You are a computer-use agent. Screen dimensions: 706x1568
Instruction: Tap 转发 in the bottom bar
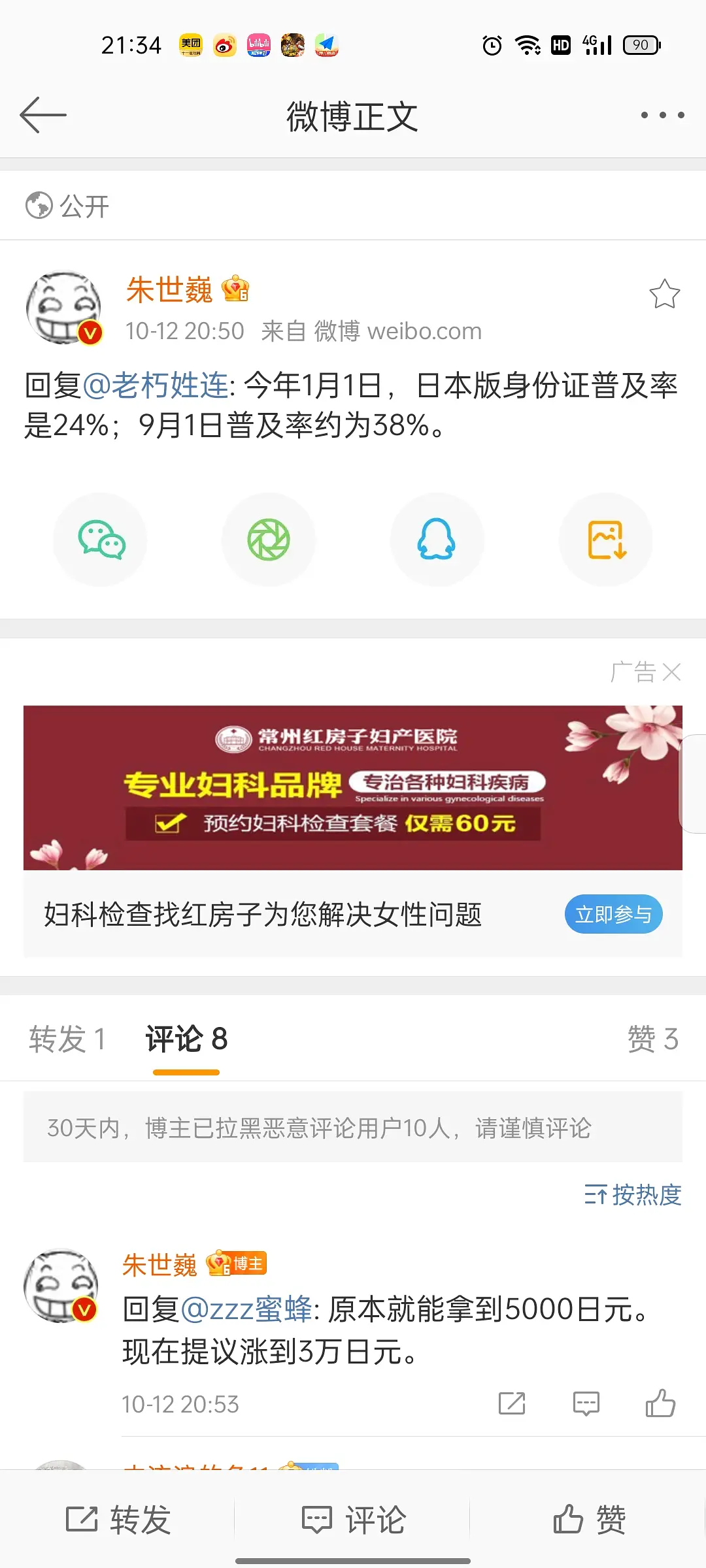118,1520
